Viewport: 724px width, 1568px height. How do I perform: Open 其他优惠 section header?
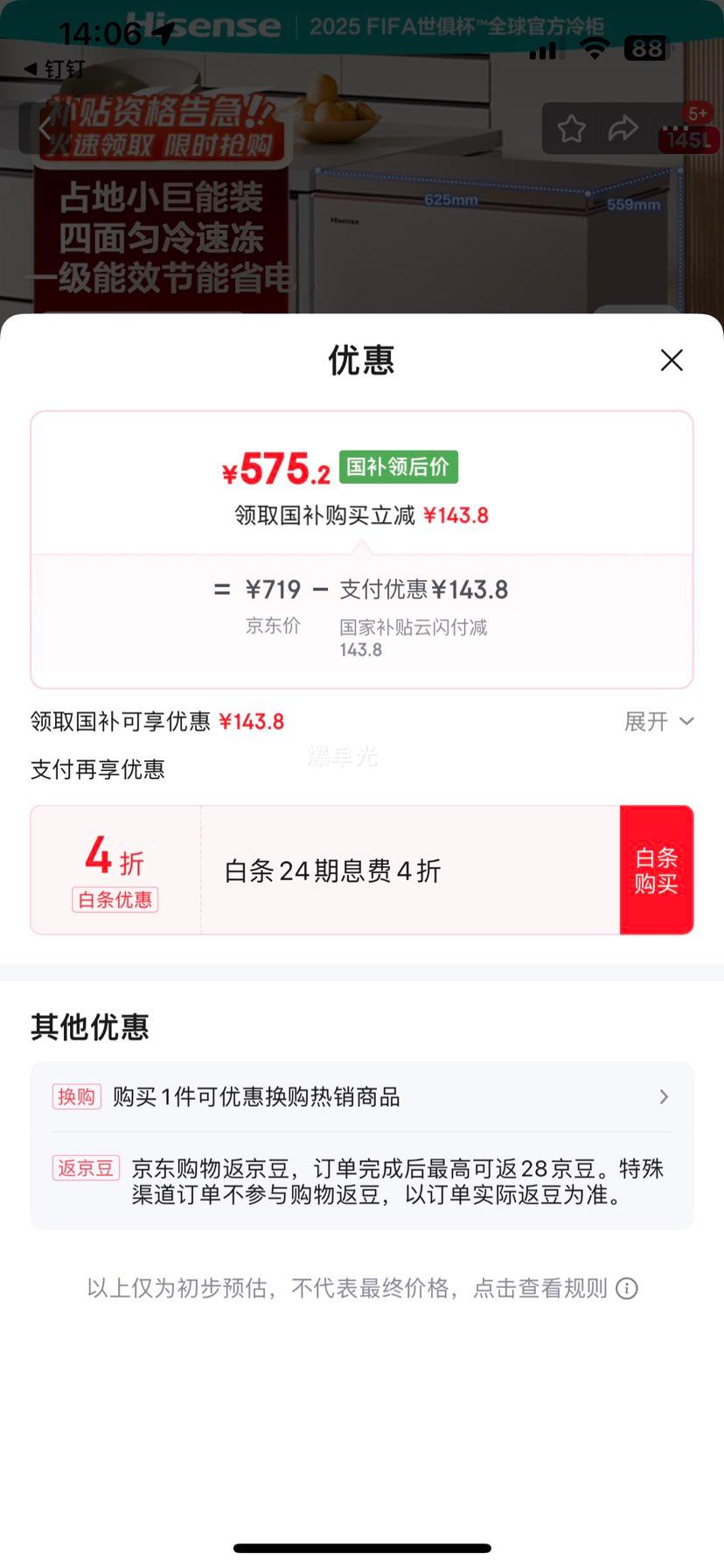(x=88, y=1027)
